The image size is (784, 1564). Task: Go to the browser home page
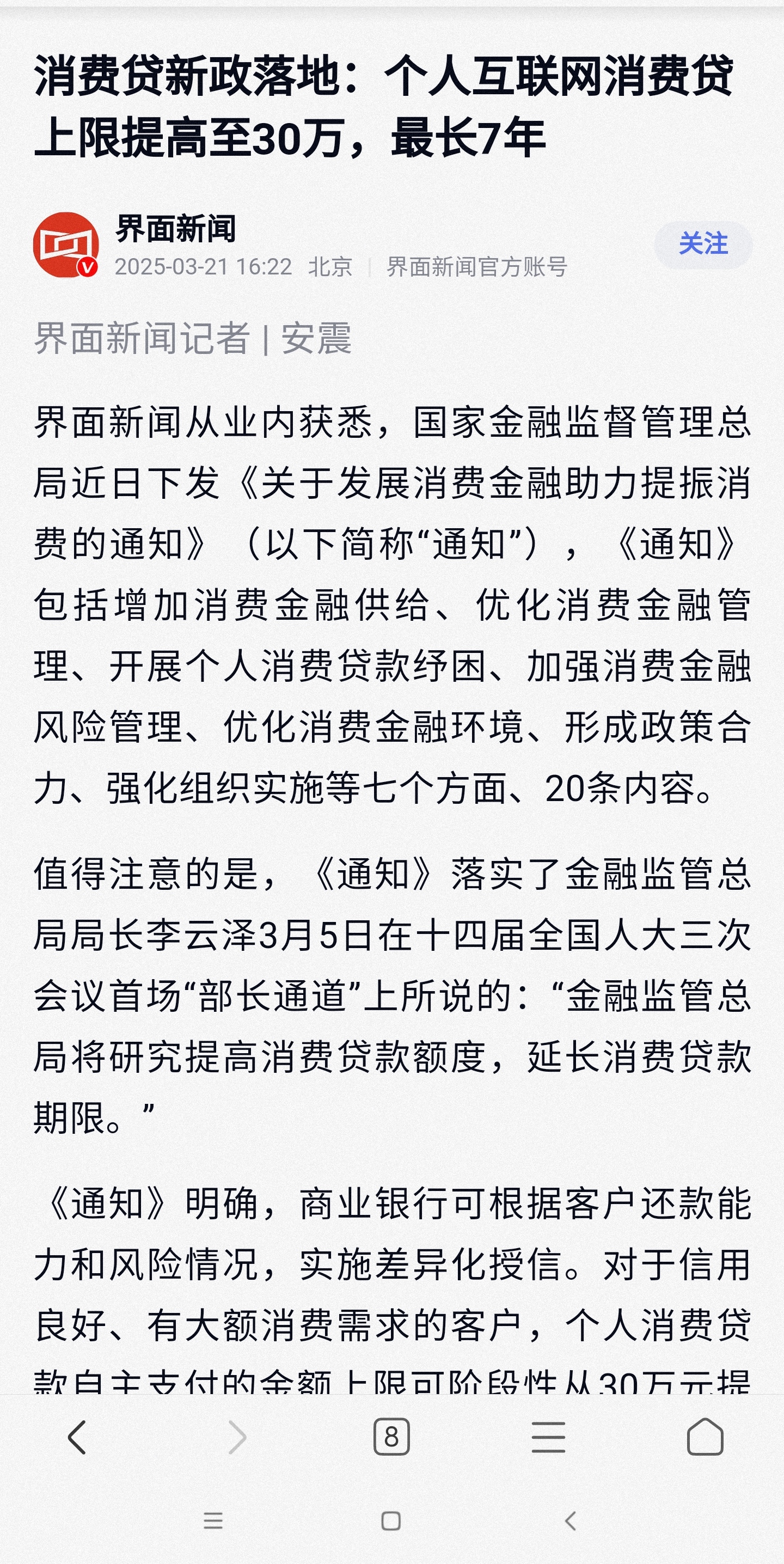point(705,1437)
